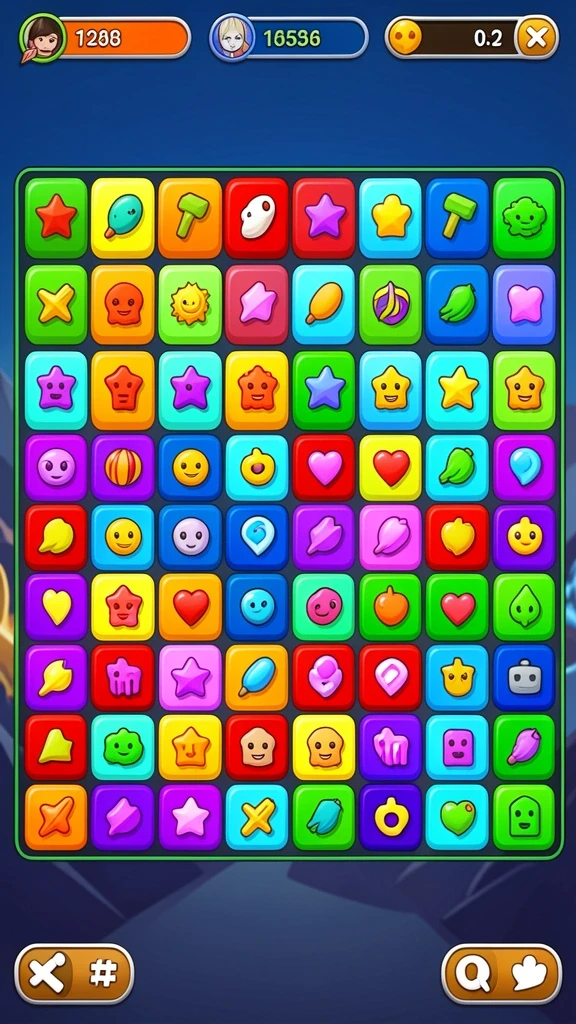Select the teal balloon on the yellow tile
This screenshot has height=1024, width=576.
coord(123,218)
